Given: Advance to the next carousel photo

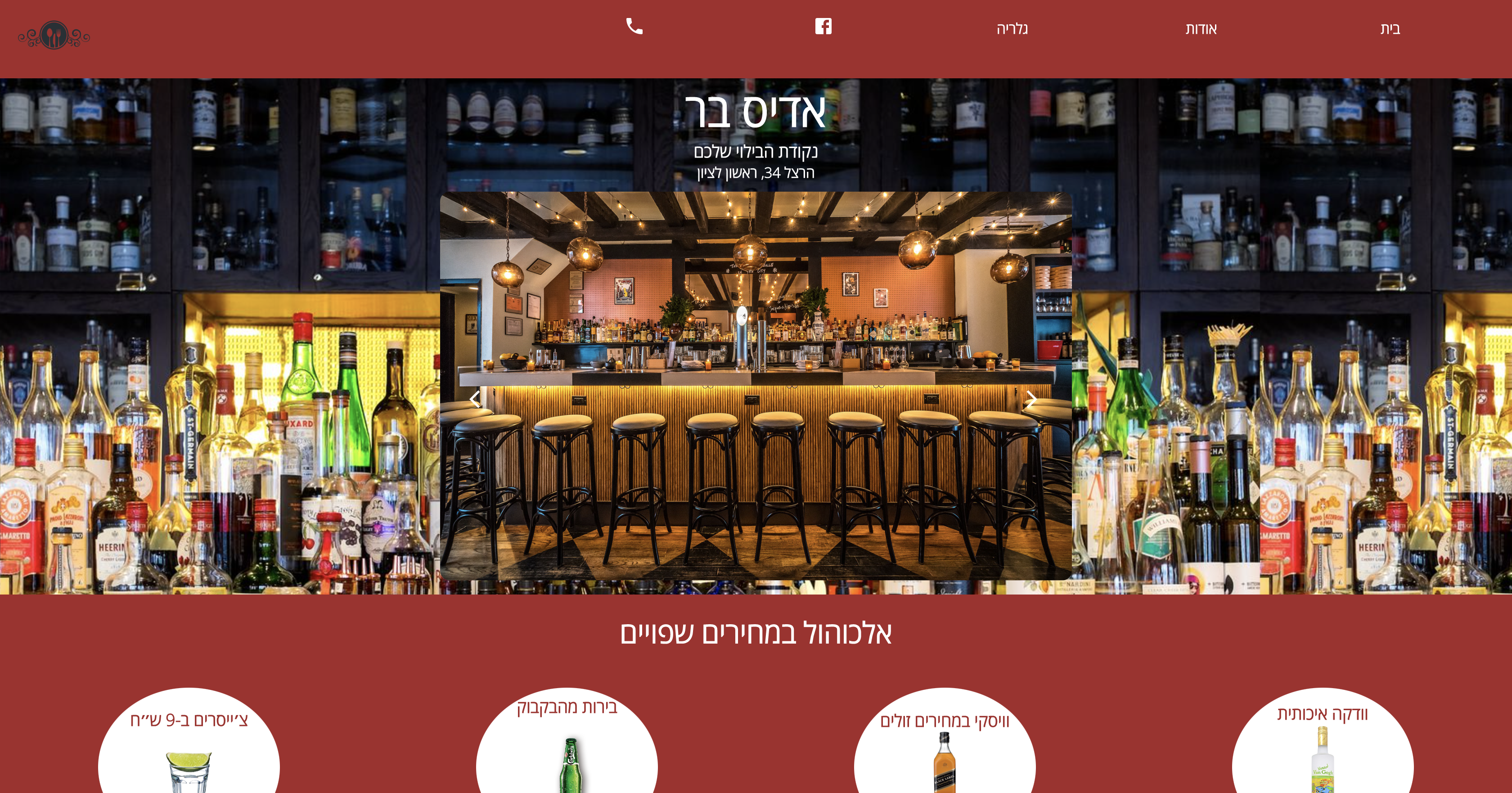Looking at the screenshot, I should coord(1030,399).
